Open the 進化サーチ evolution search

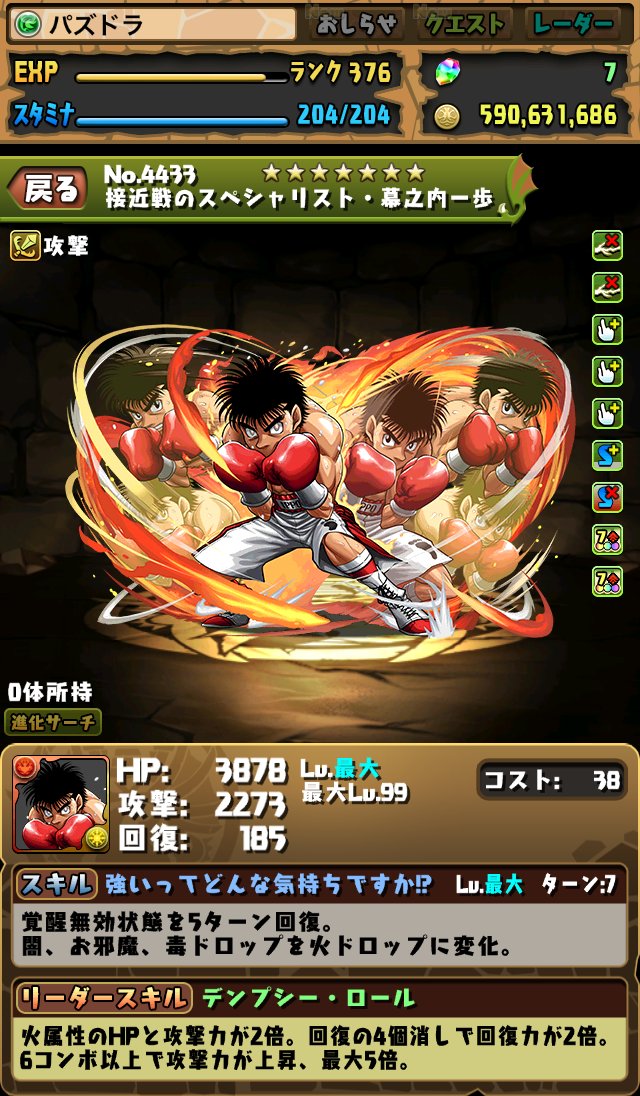pyautogui.click(x=54, y=721)
